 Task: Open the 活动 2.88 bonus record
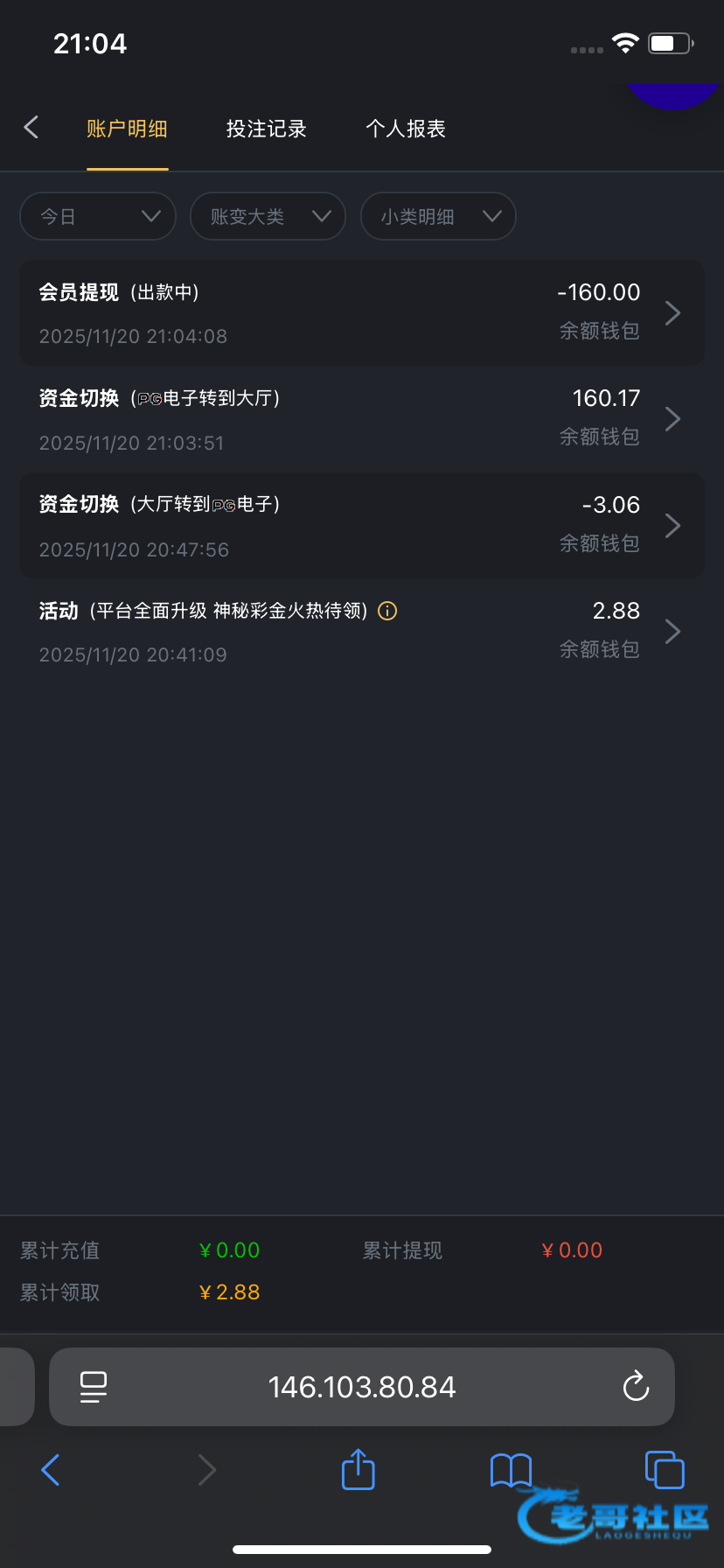pyautogui.click(x=362, y=631)
